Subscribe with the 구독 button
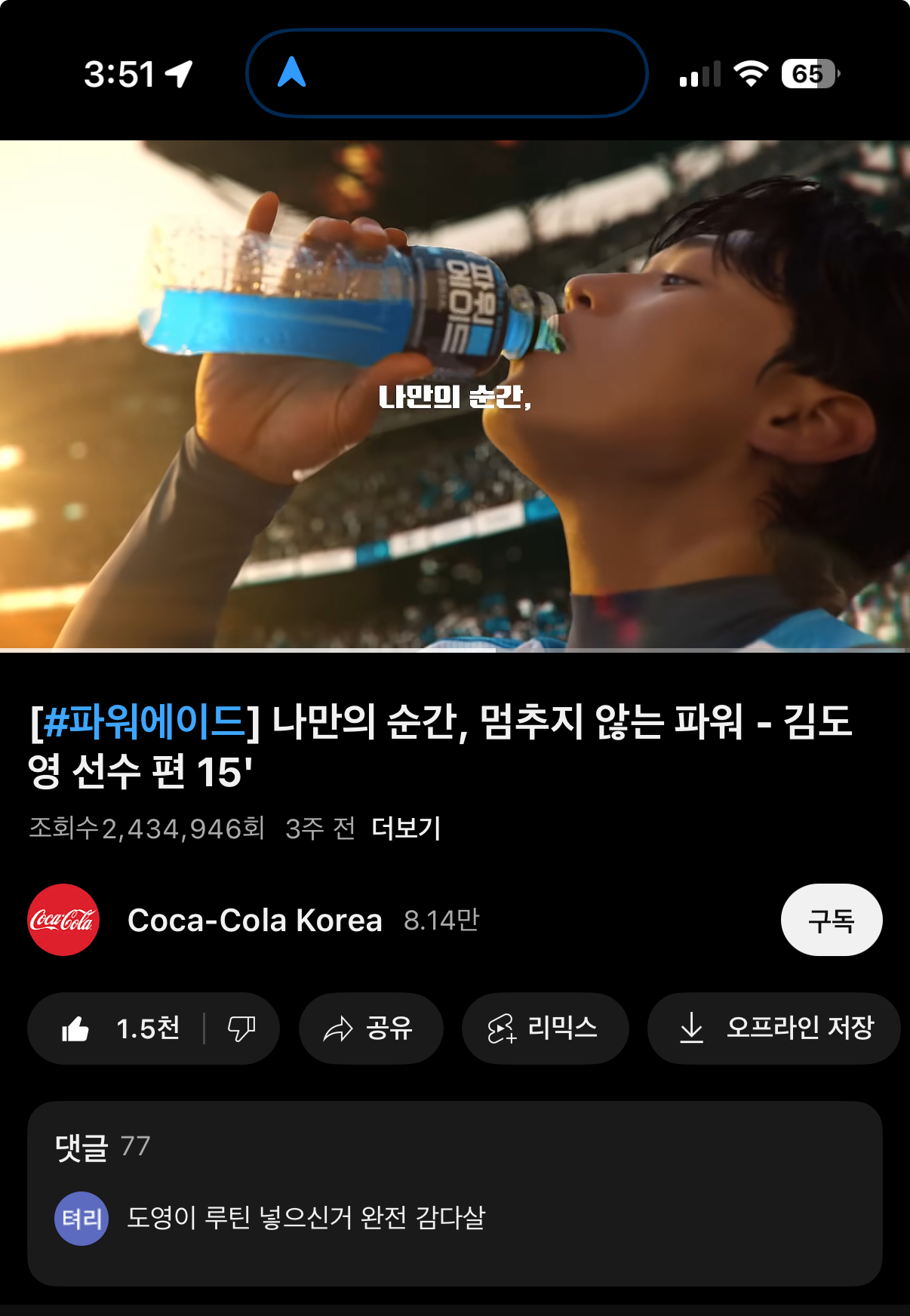 coord(831,921)
